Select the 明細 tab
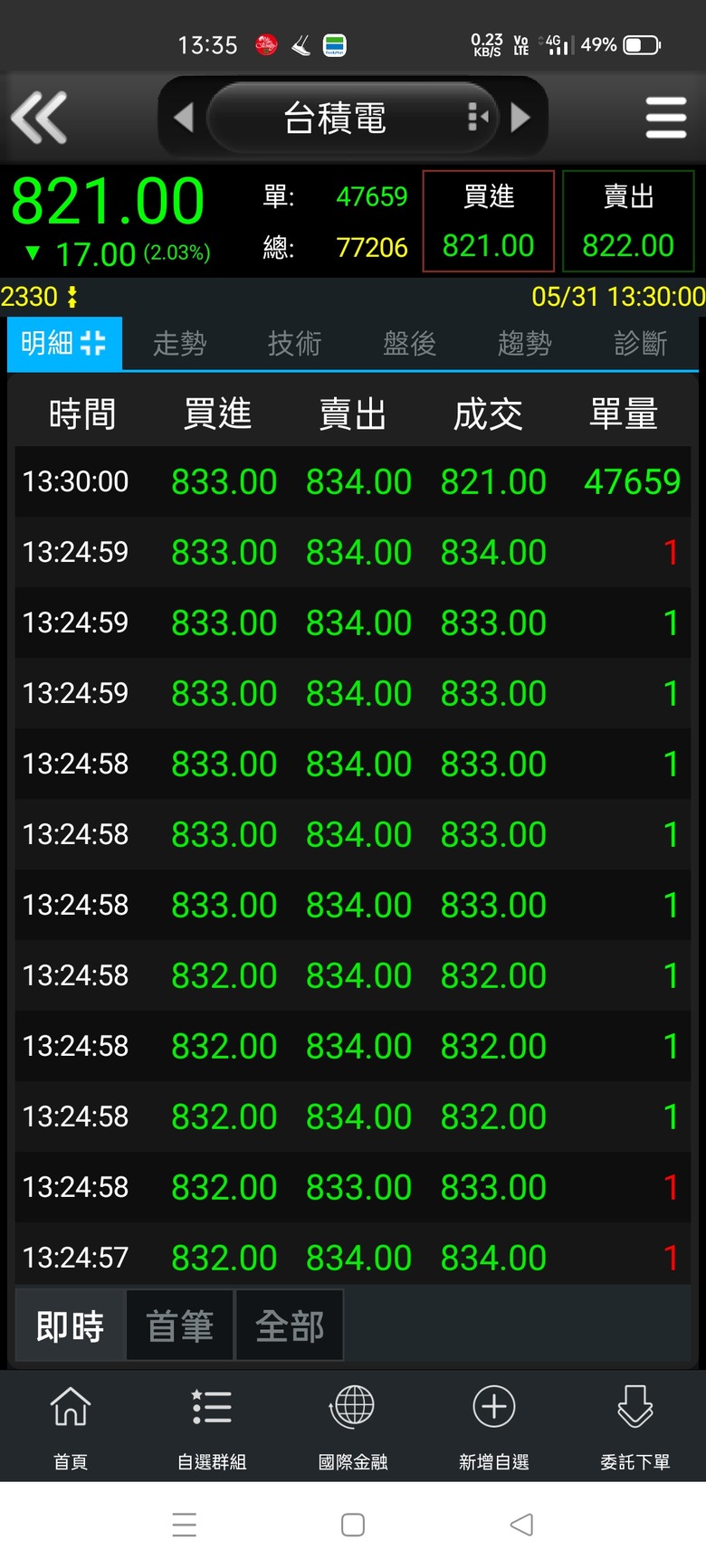 [64, 343]
